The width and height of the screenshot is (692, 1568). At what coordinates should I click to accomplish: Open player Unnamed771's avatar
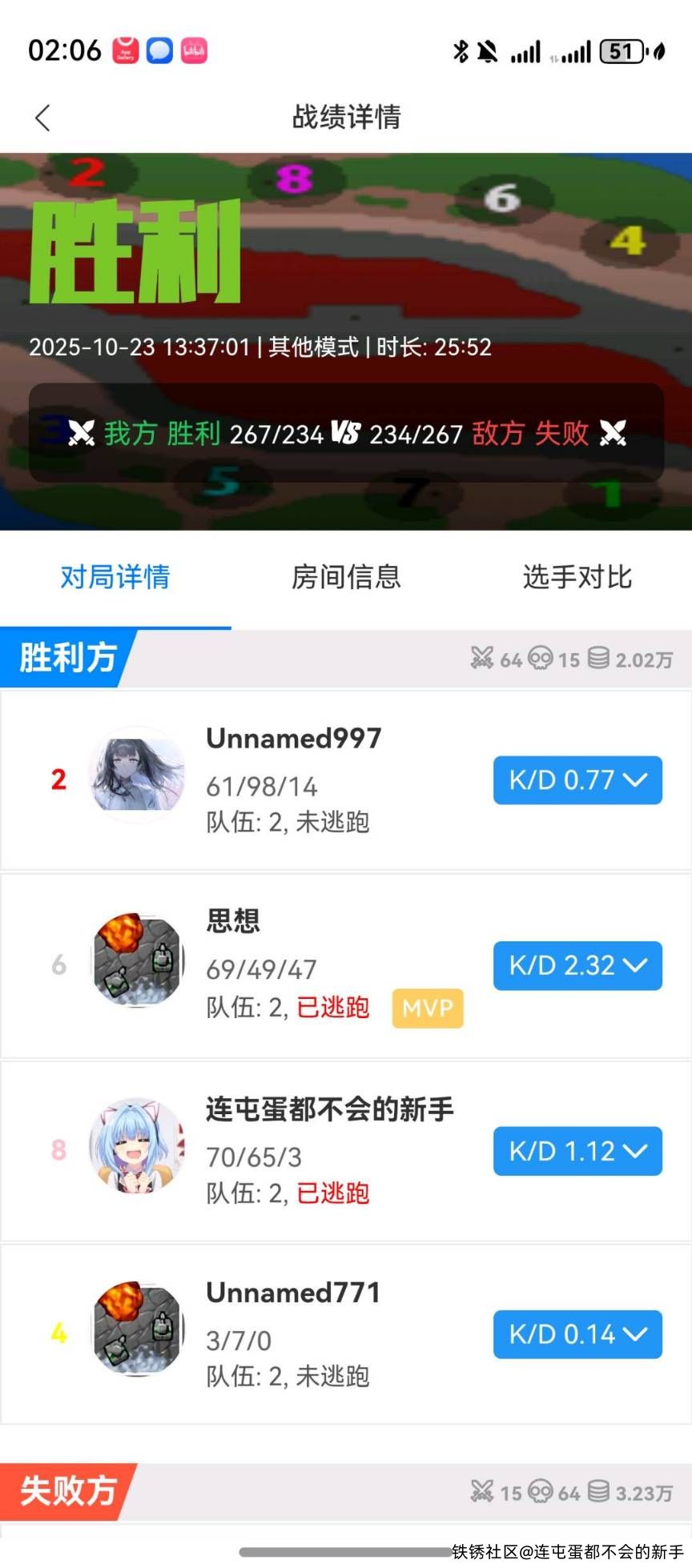pyautogui.click(x=137, y=1329)
